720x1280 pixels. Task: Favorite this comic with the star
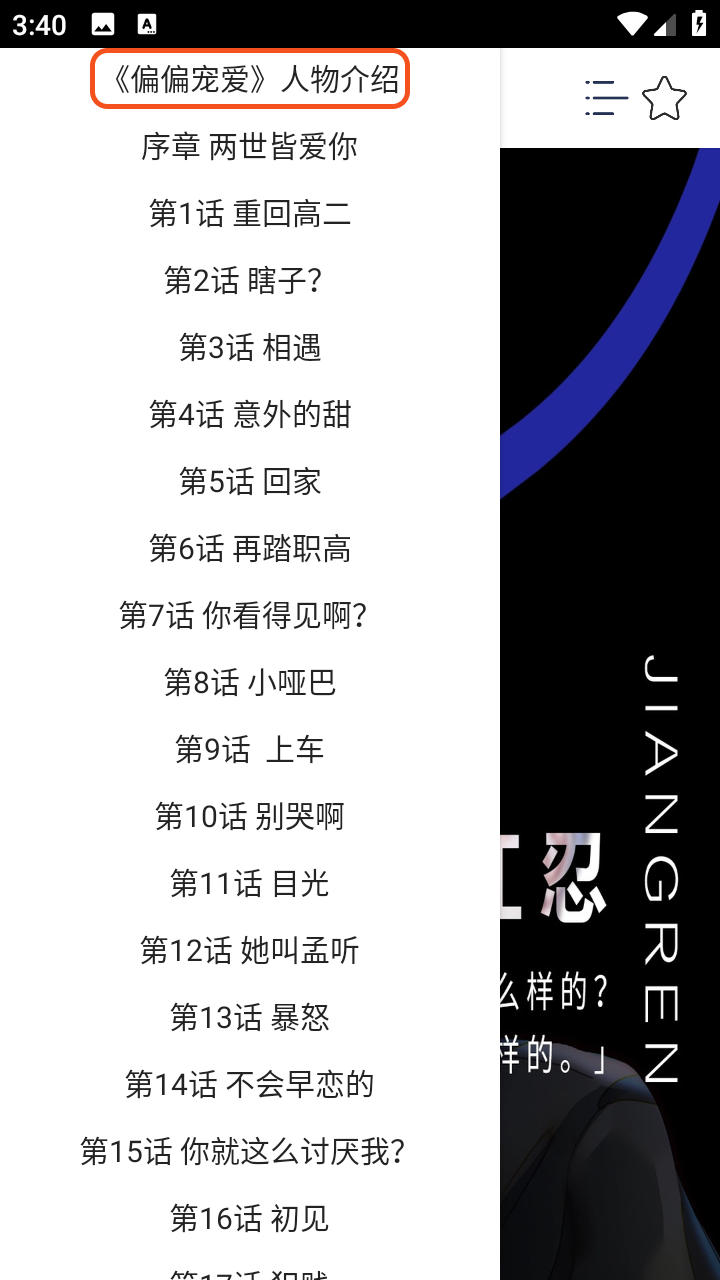(664, 98)
